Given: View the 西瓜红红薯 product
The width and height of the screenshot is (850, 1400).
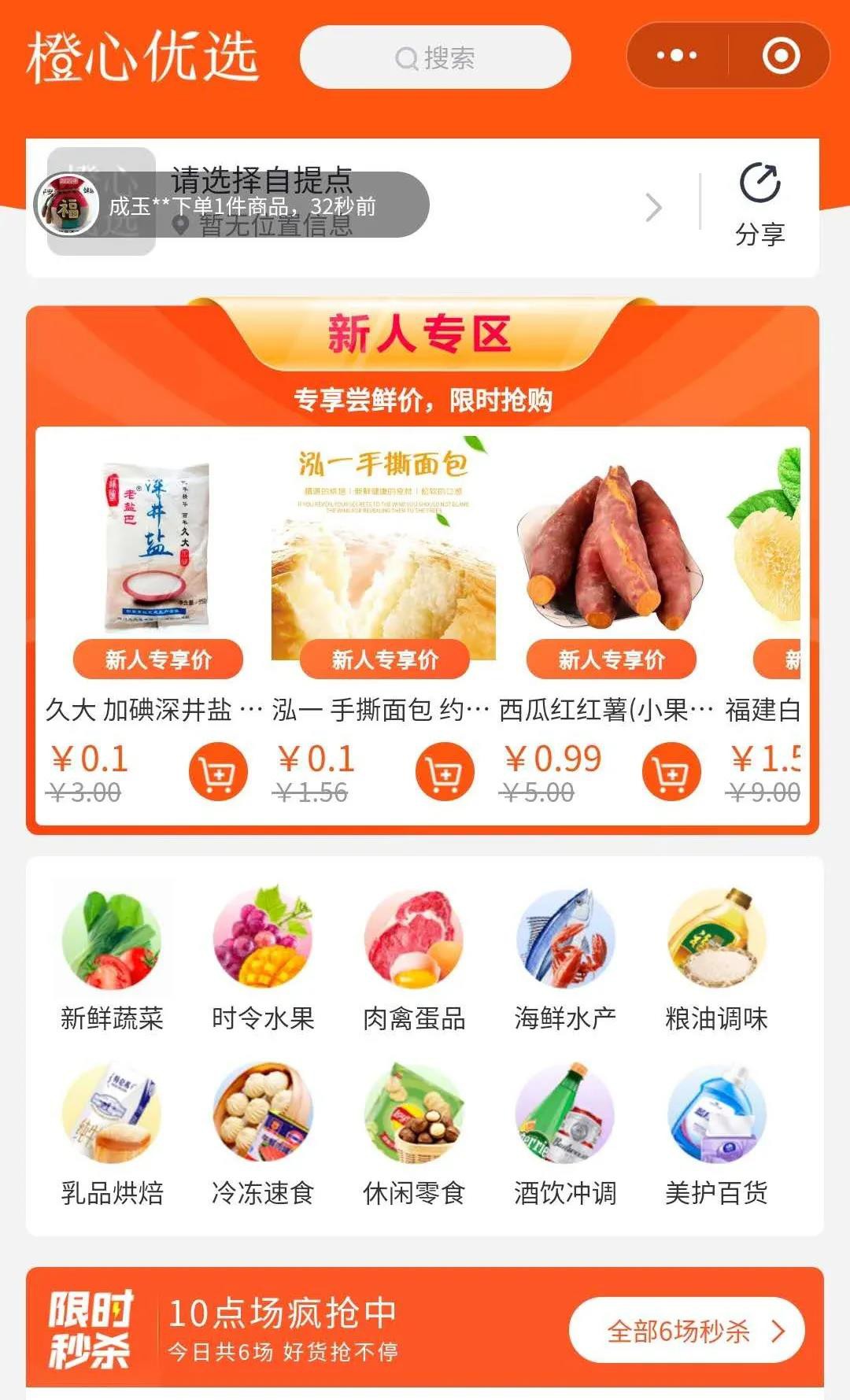Looking at the screenshot, I should [x=611, y=551].
